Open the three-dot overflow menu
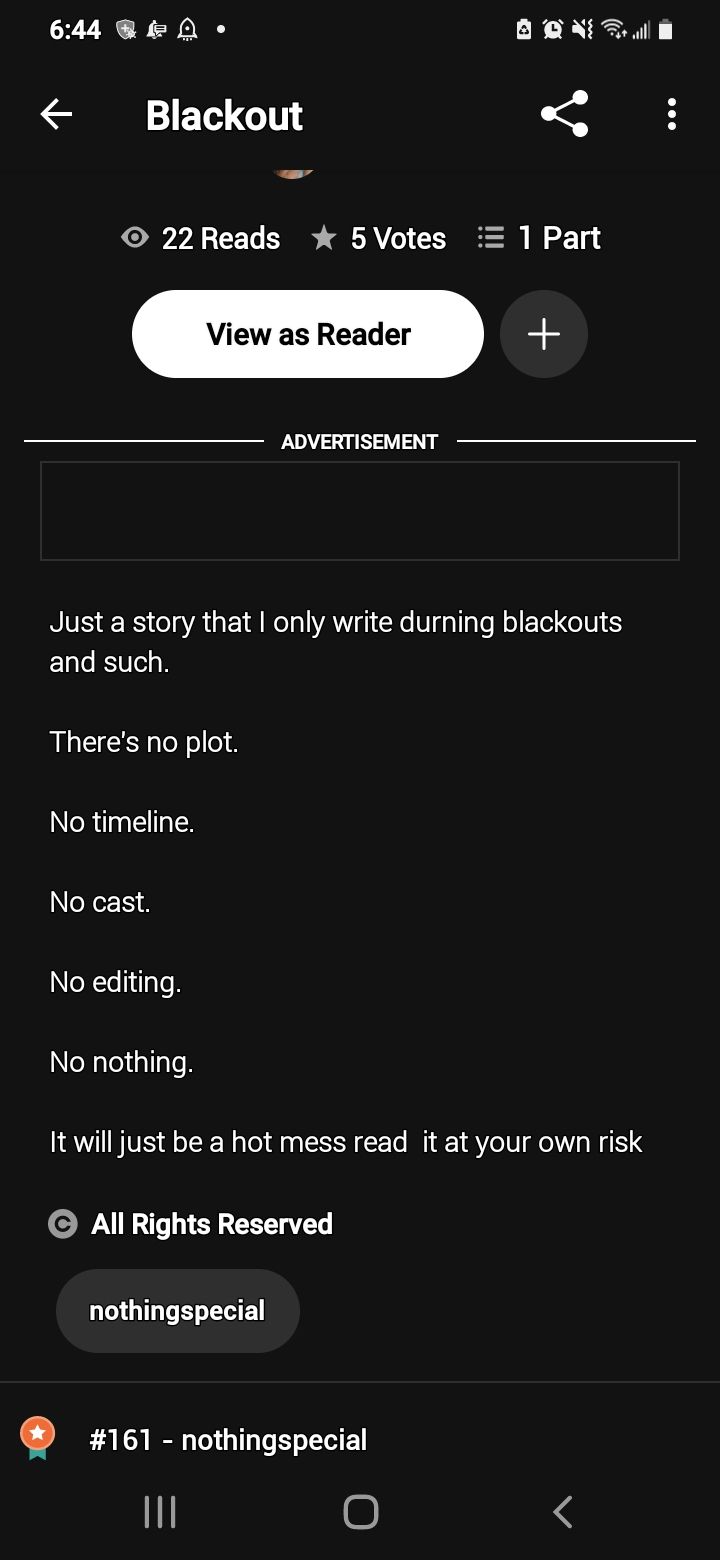This screenshot has width=720, height=1560. click(671, 115)
